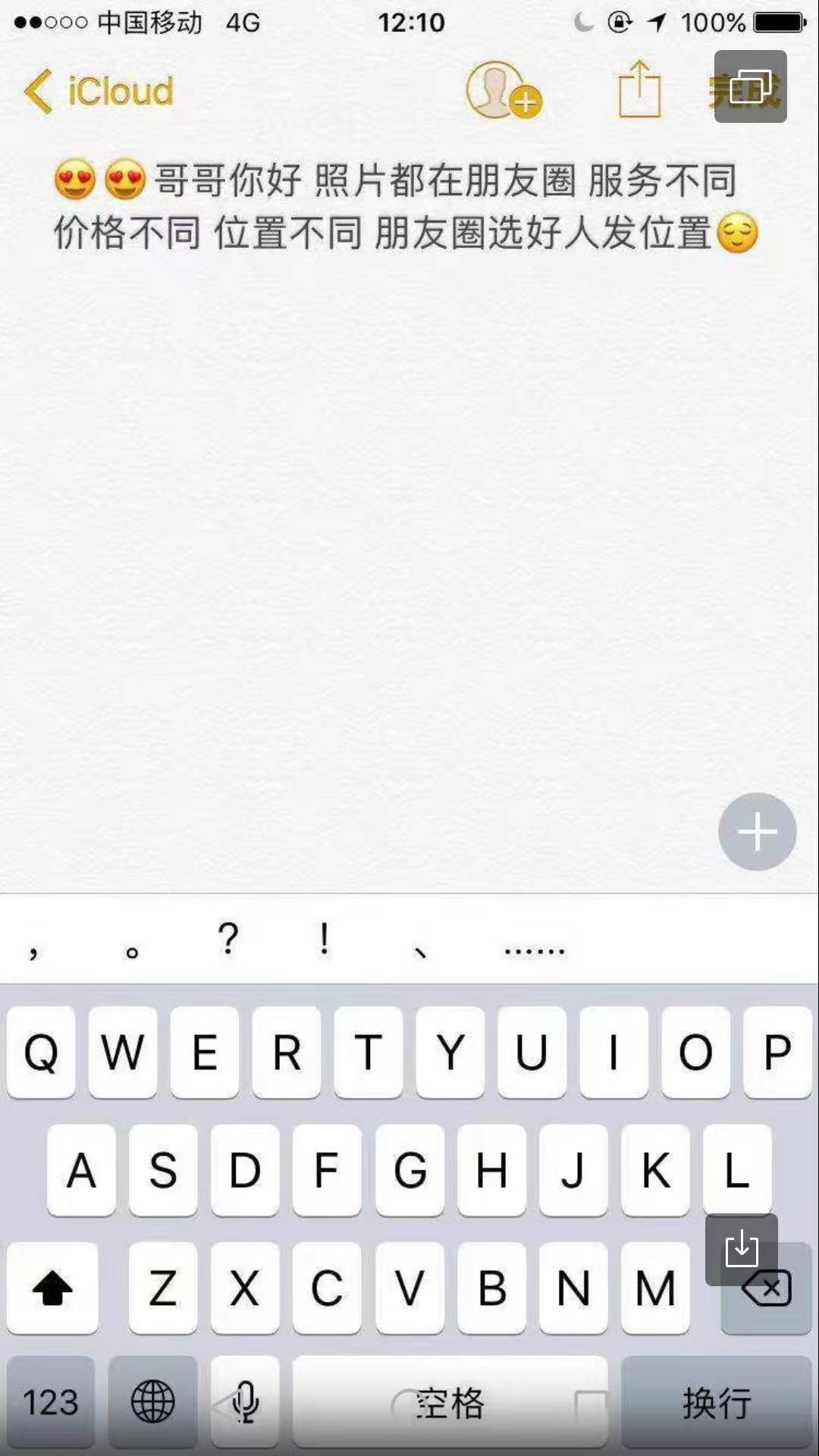Add people to this note
Screen dimensions: 819x1456
(x=502, y=91)
